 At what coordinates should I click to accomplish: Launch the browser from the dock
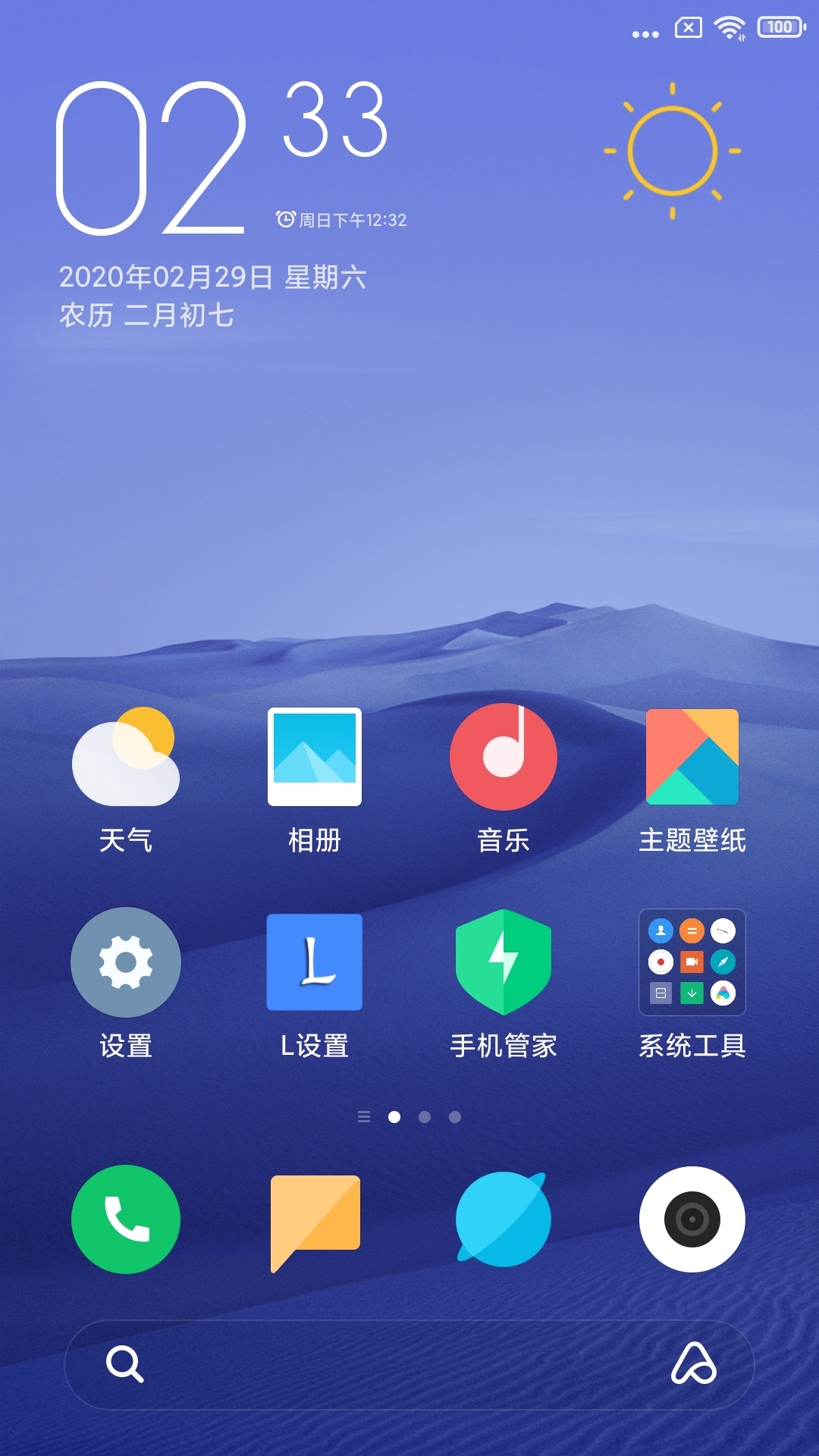(x=504, y=1219)
